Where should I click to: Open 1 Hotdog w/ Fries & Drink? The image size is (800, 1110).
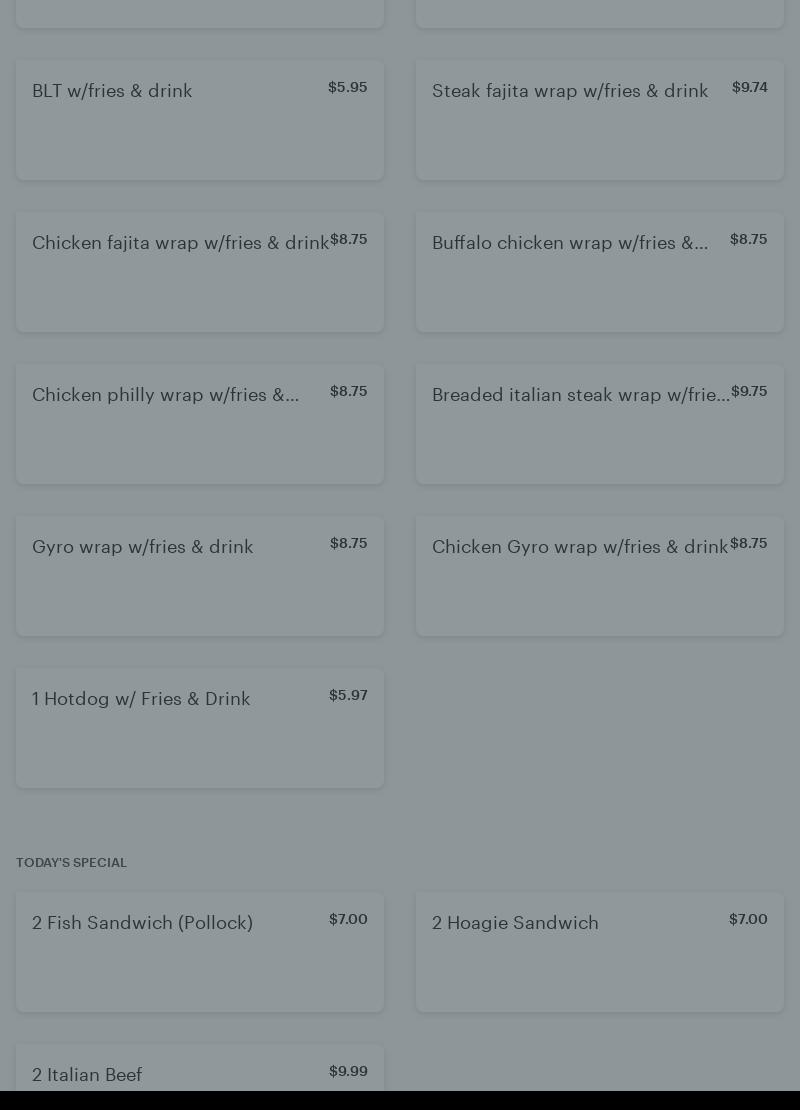(x=200, y=728)
